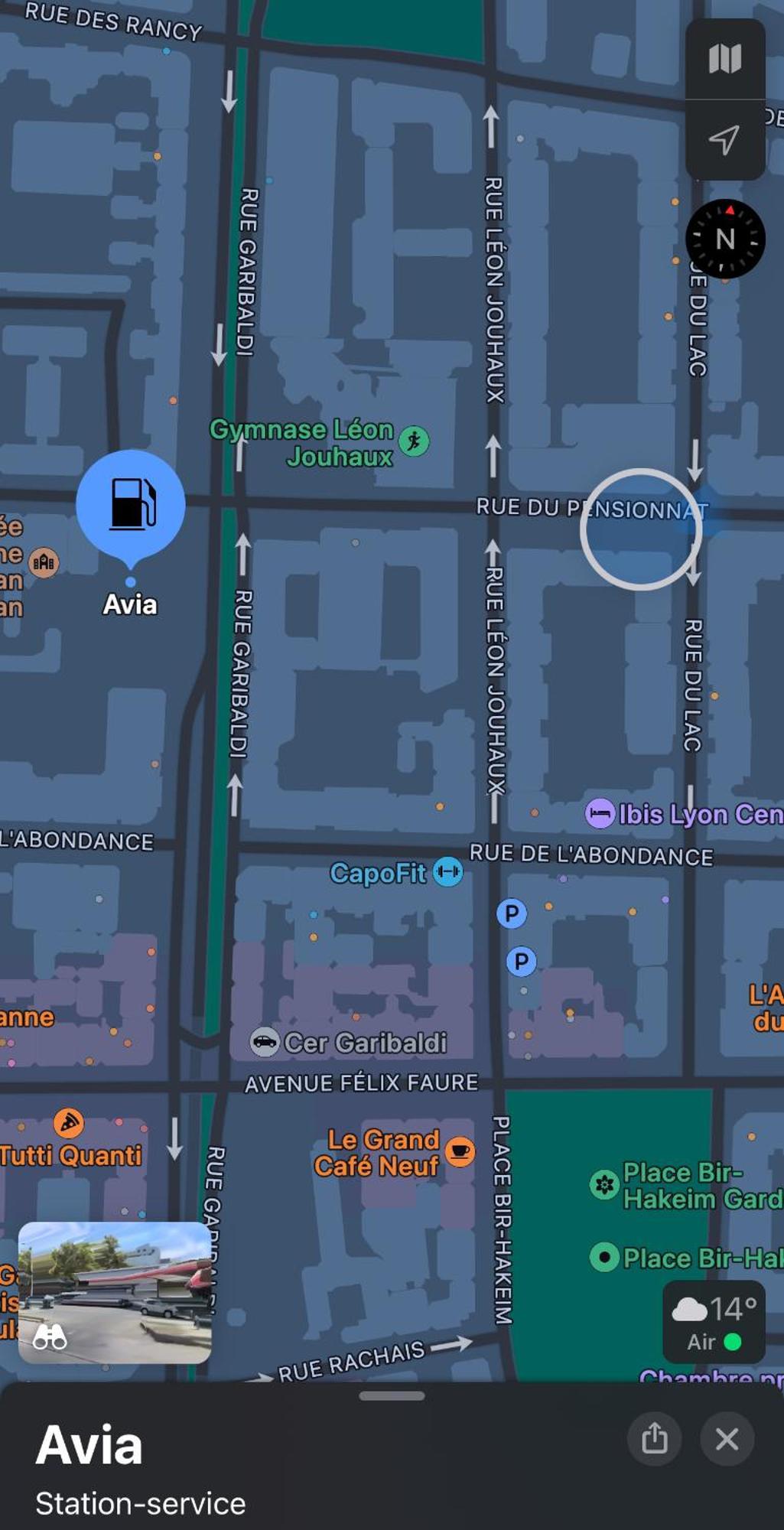Share the Avia location
Screen dimensions: 784x1530
point(654,1439)
